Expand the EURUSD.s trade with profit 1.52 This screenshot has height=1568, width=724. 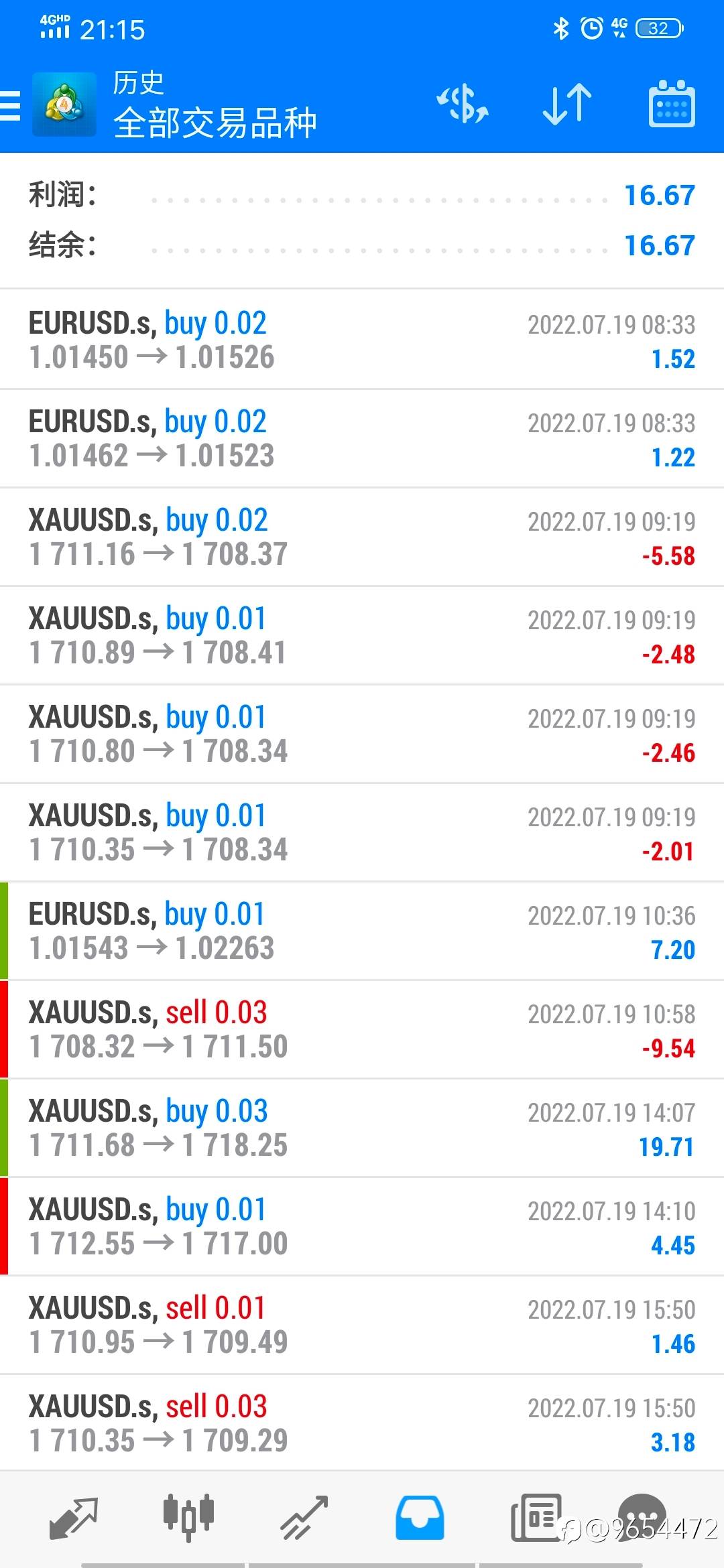tap(362, 340)
